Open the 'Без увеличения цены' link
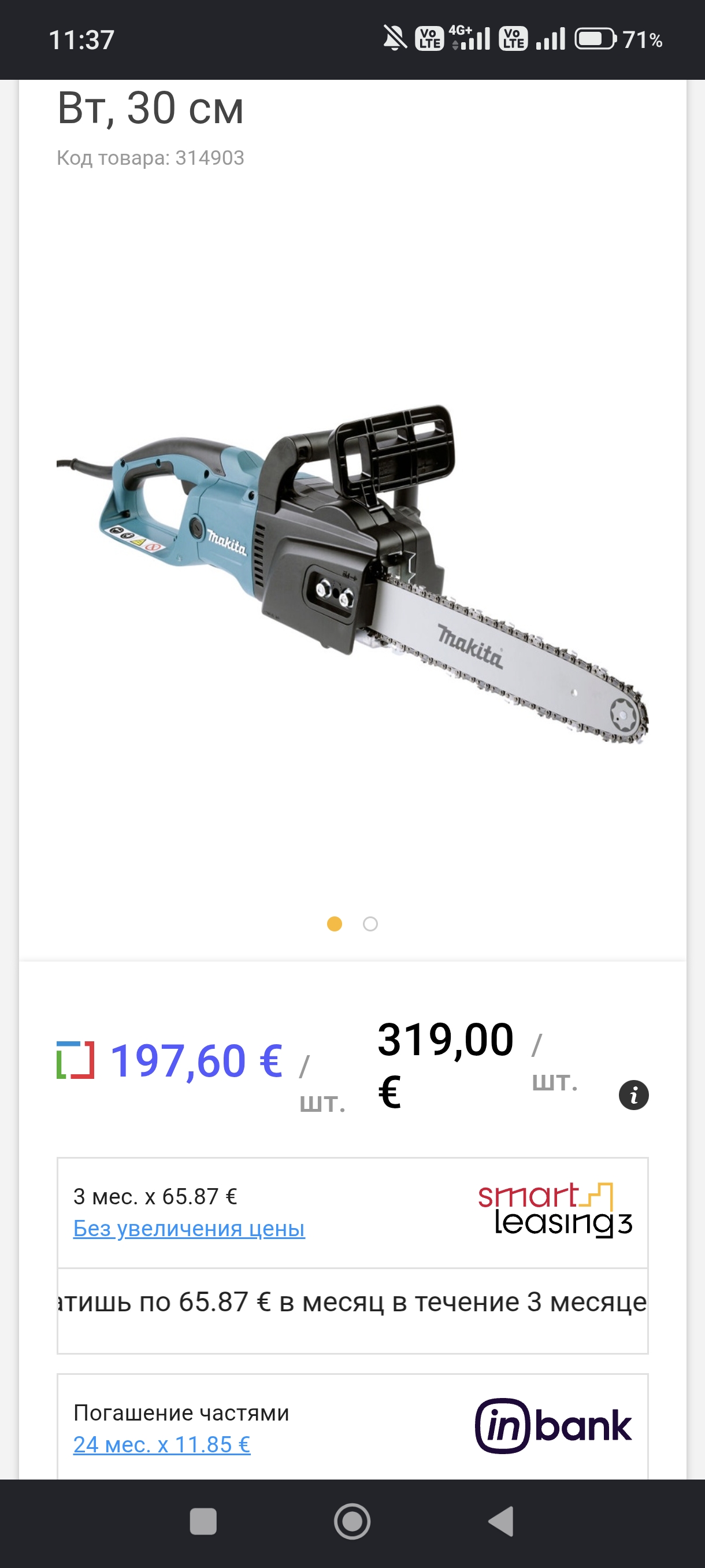Screen dimensions: 705x1568 tap(188, 1229)
